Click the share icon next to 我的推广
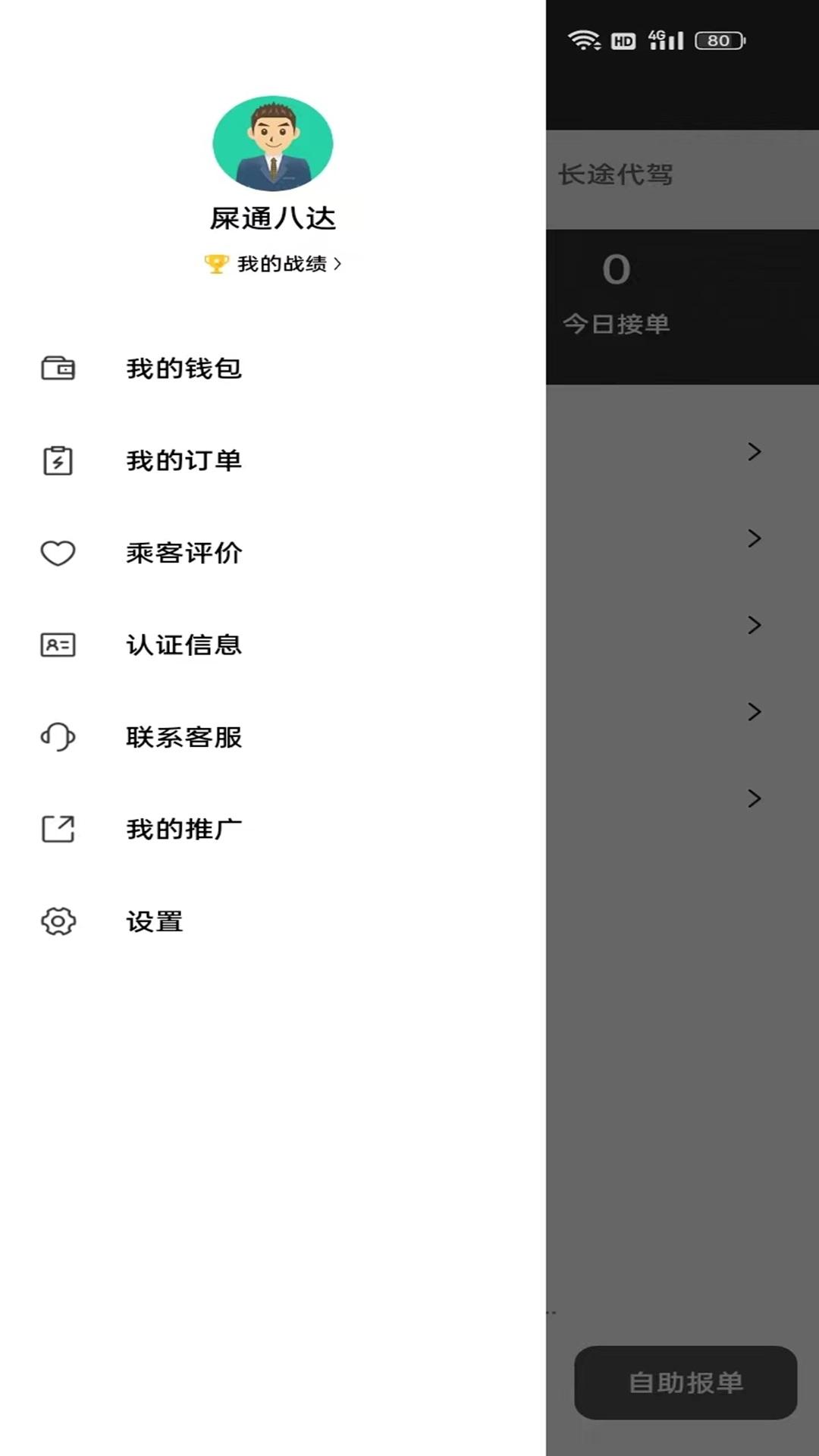819x1456 pixels. point(57,829)
